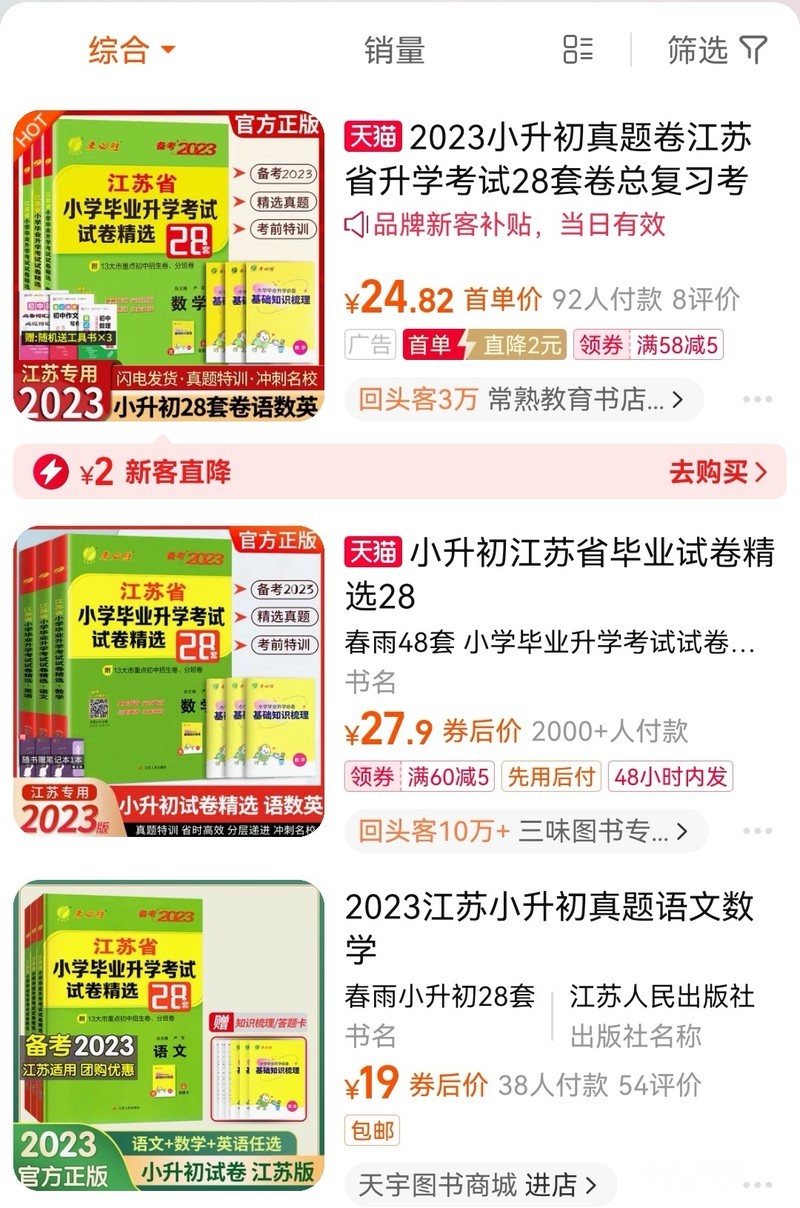Open more options for the ¥27.9 item
The height and width of the screenshot is (1208, 800).
click(x=757, y=831)
